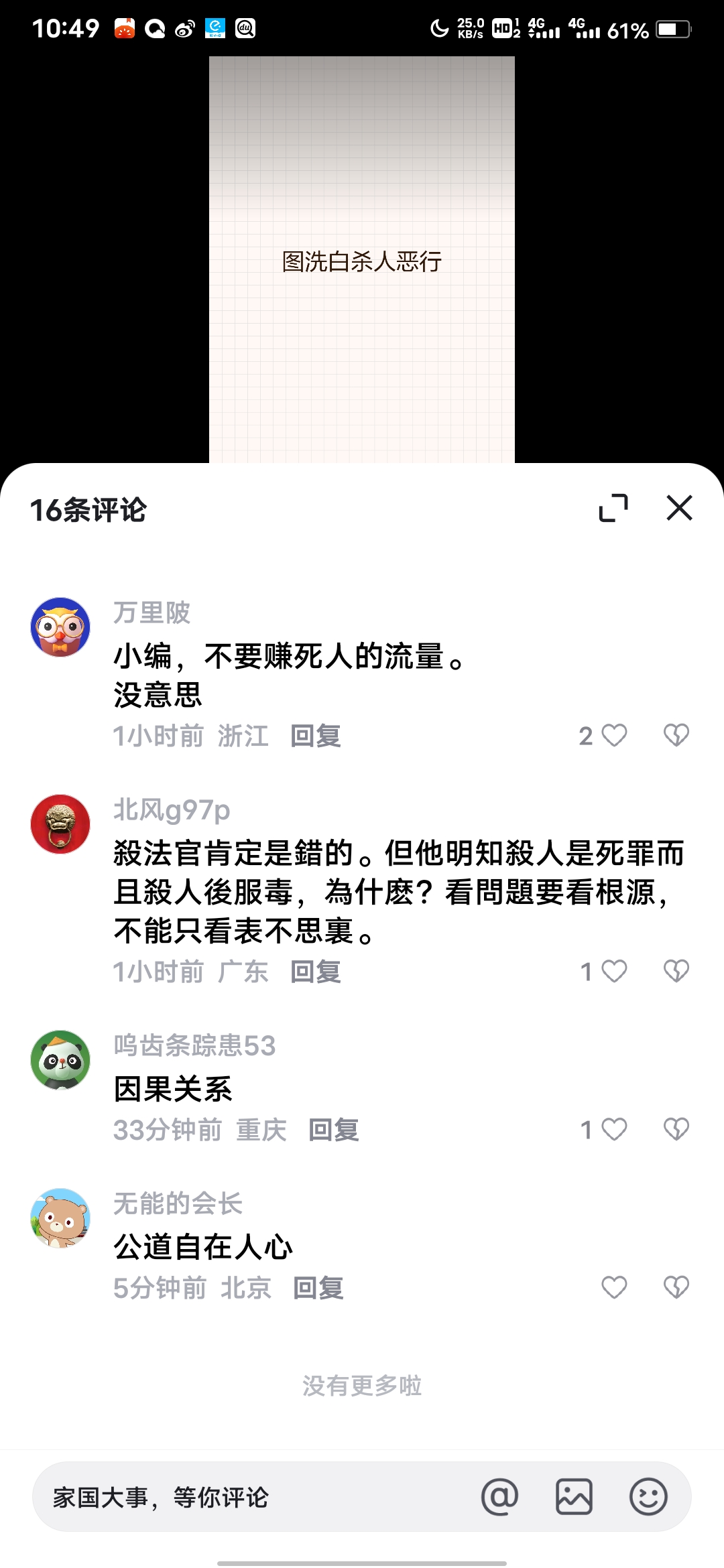View 北风g97p's profile via username
The image size is (724, 1568).
[172, 810]
